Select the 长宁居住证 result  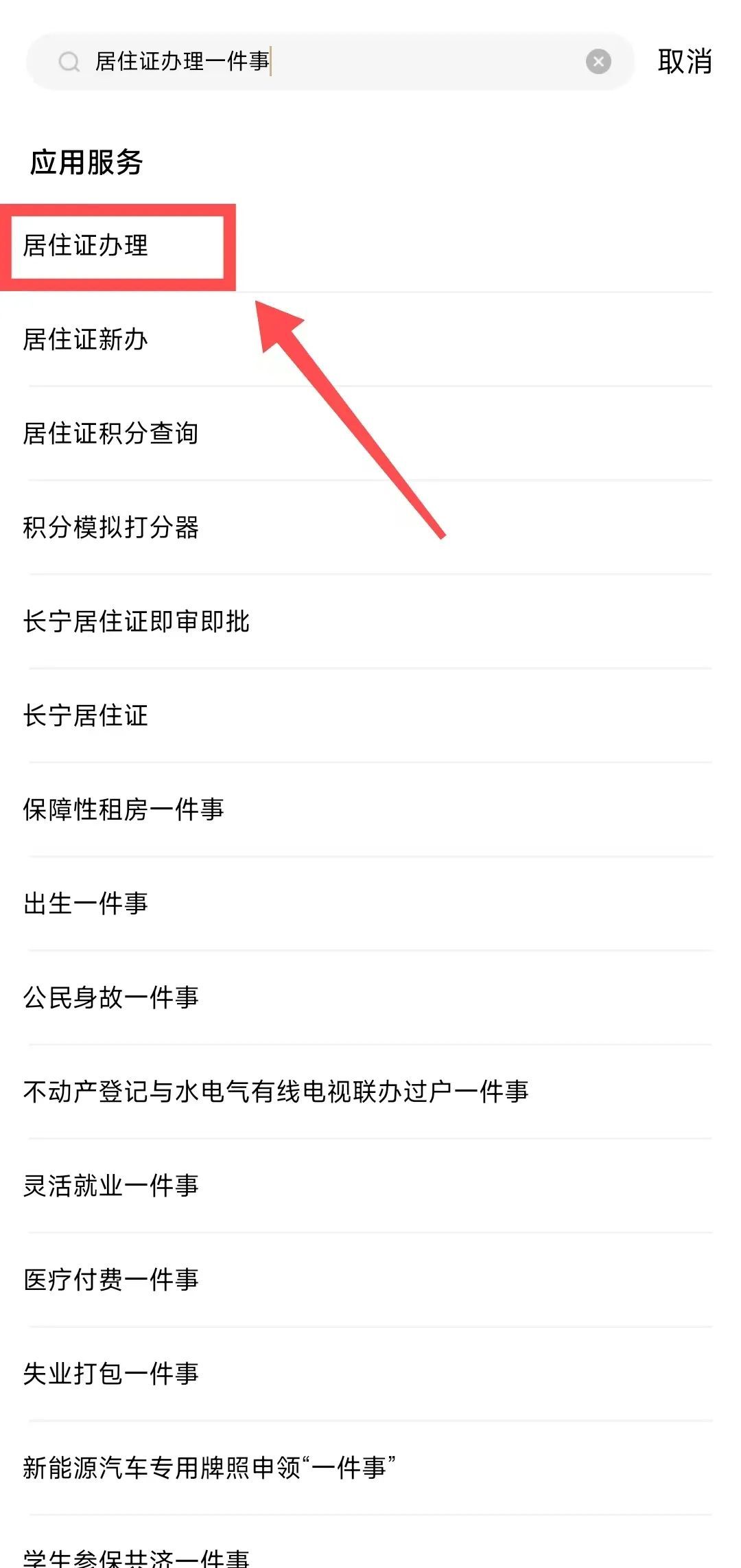[86, 716]
